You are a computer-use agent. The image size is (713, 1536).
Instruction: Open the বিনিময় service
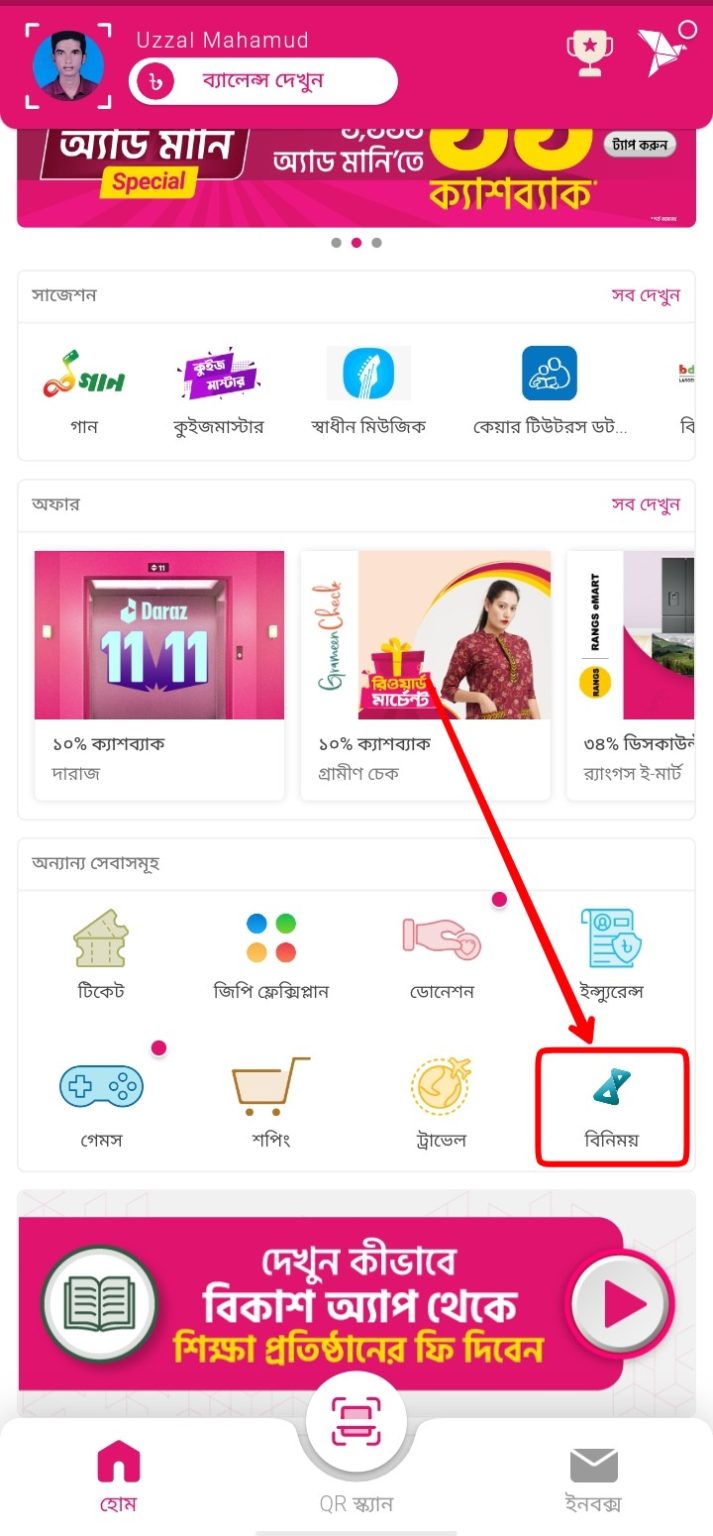click(612, 1106)
